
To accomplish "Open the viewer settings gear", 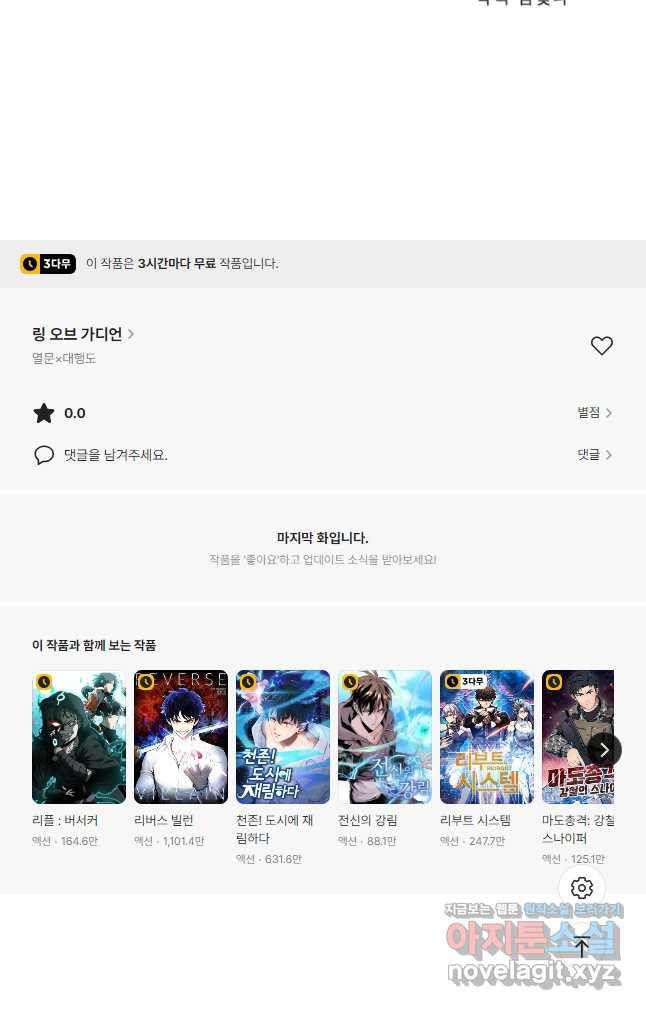I will 582,888.
